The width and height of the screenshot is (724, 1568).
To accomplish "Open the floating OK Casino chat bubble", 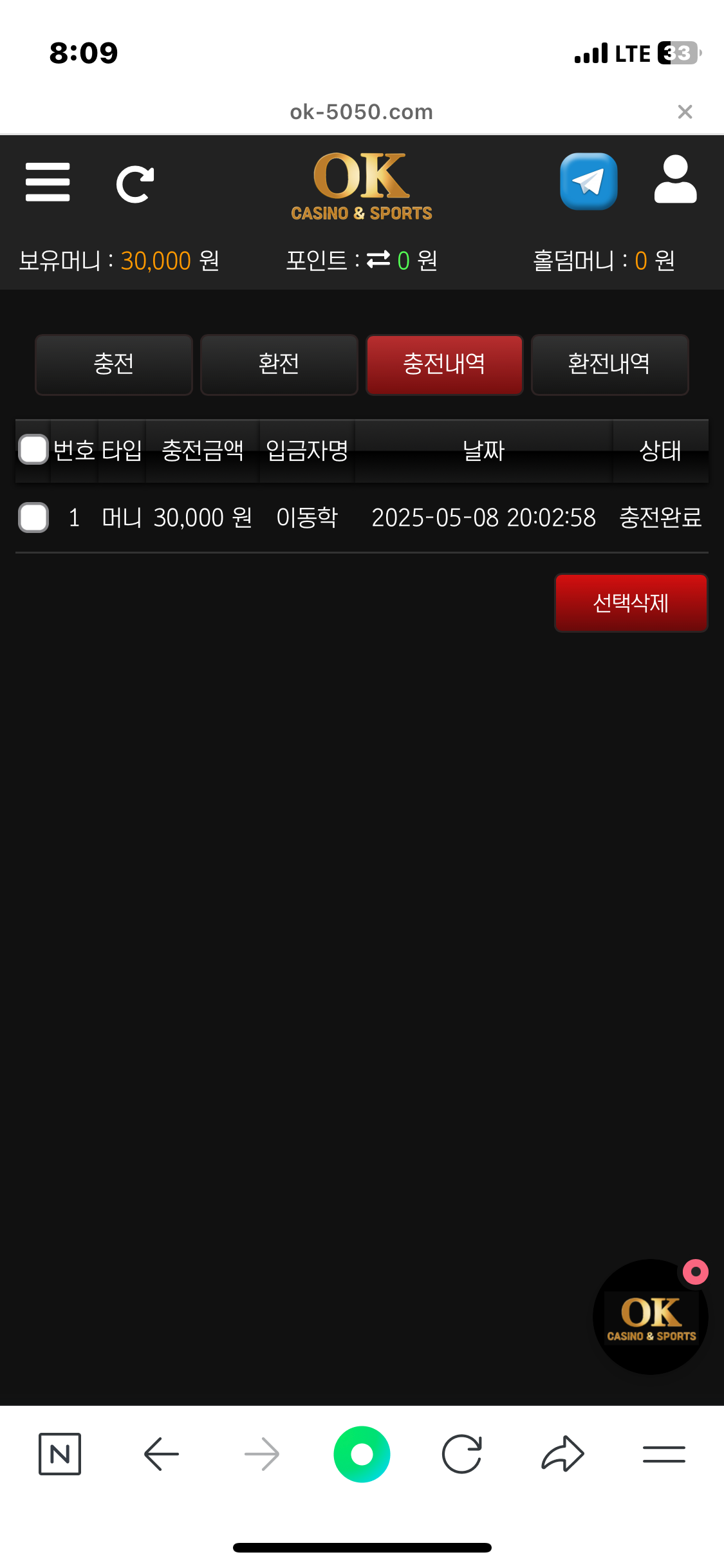I will (x=651, y=1317).
